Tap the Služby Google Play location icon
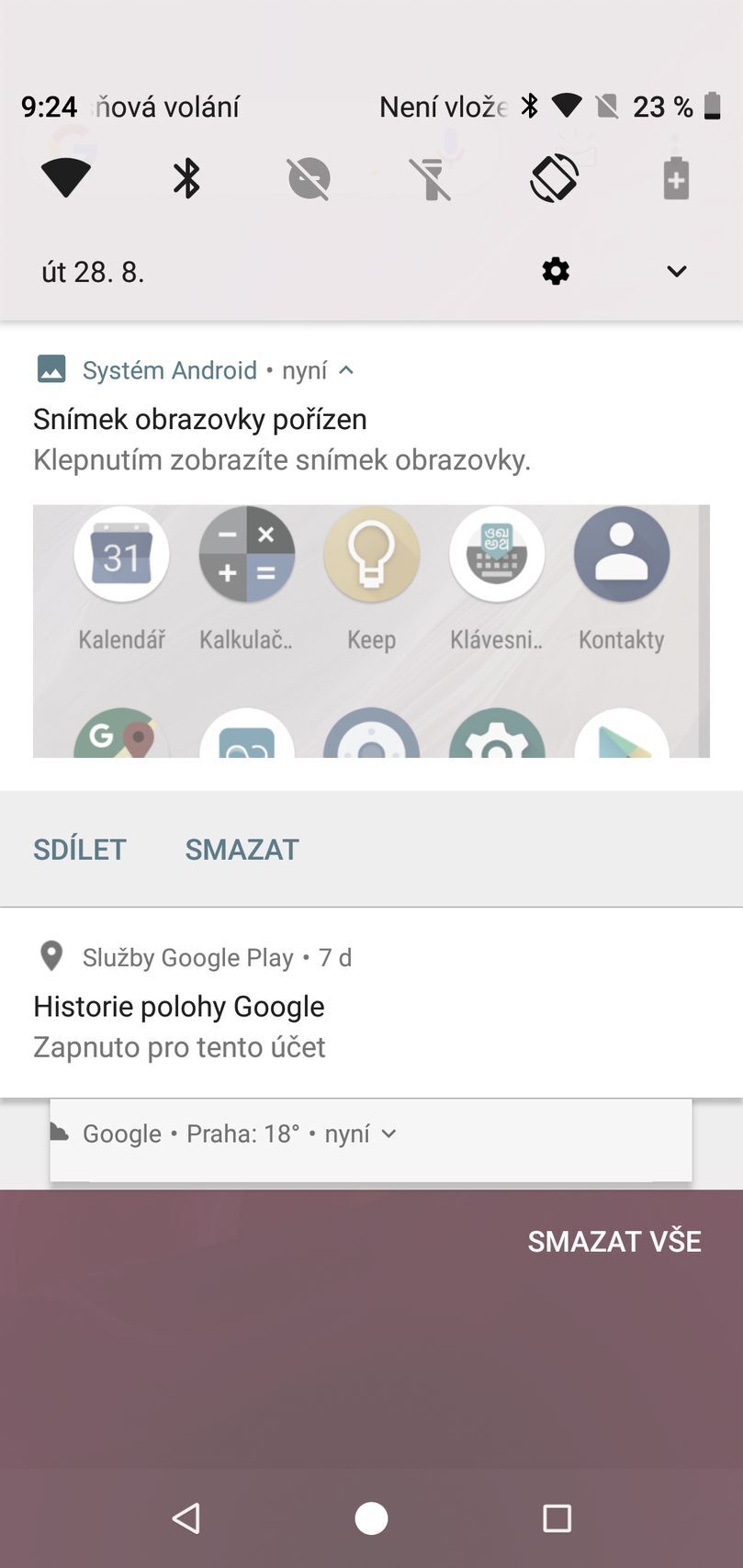This screenshot has height=1568, width=743. [51, 956]
